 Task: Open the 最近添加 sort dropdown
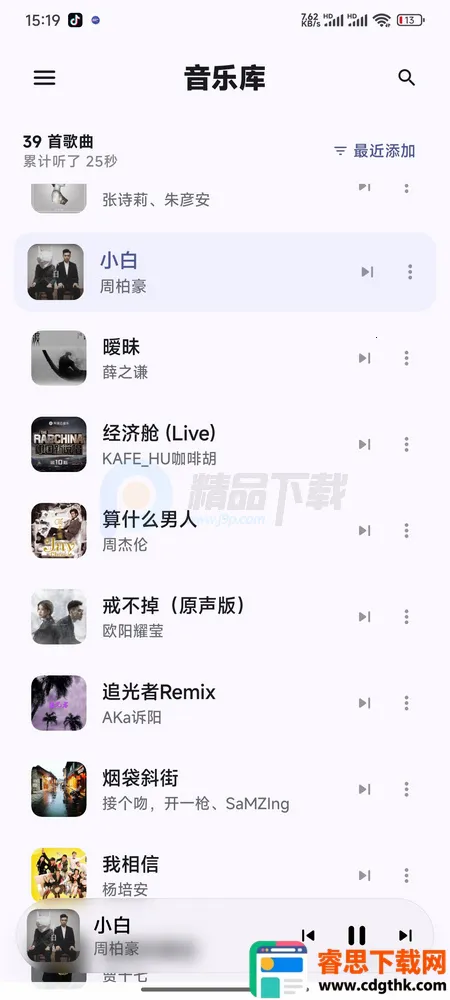tap(375, 151)
